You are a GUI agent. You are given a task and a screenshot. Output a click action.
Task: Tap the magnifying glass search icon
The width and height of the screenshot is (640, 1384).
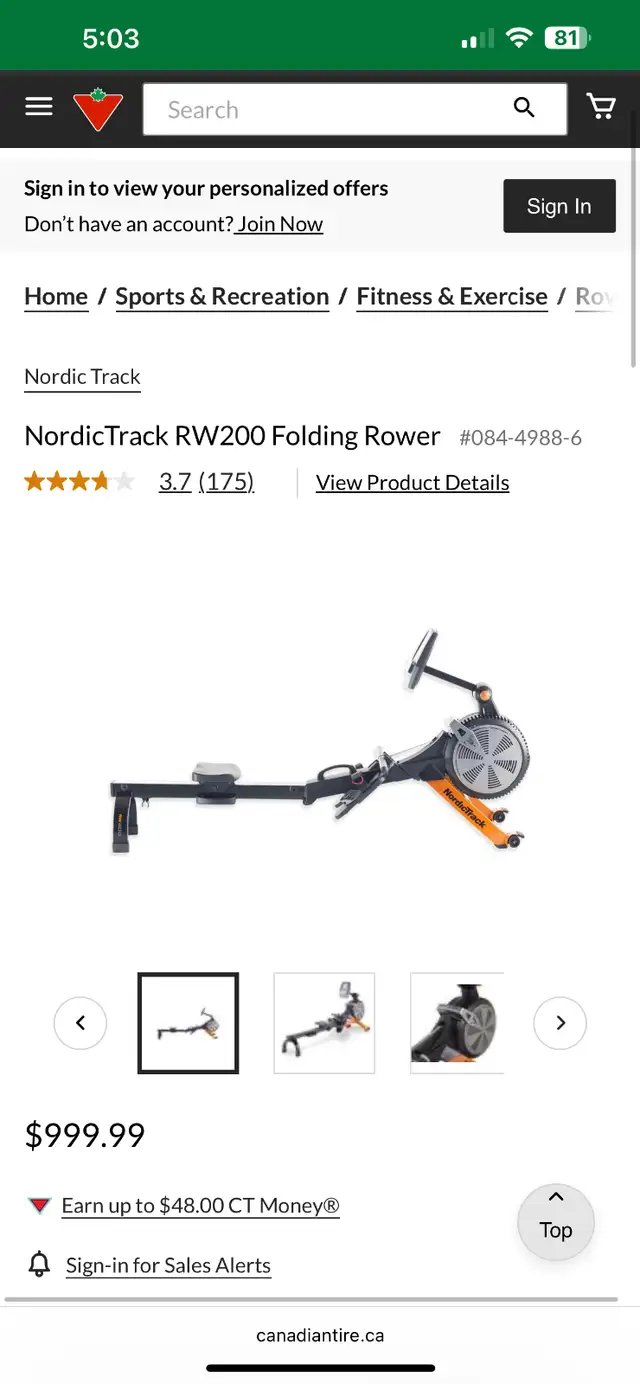click(524, 108)
